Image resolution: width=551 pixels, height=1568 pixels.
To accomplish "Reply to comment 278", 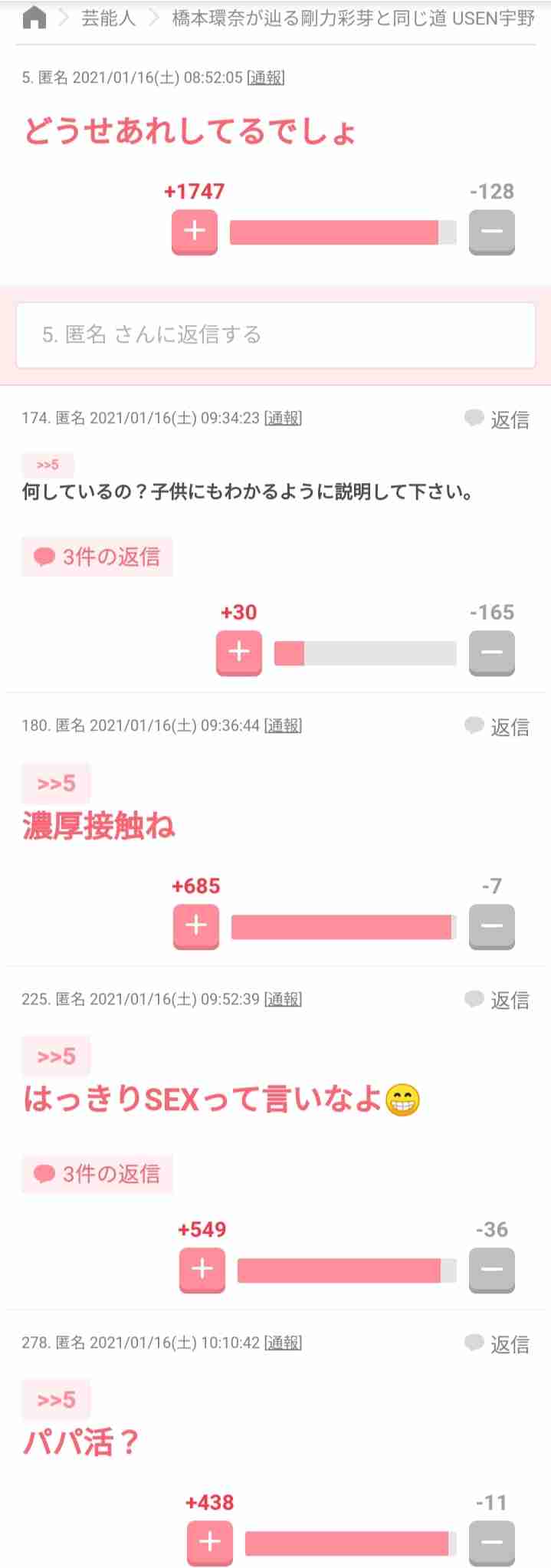I will (x=497, y=1344).
